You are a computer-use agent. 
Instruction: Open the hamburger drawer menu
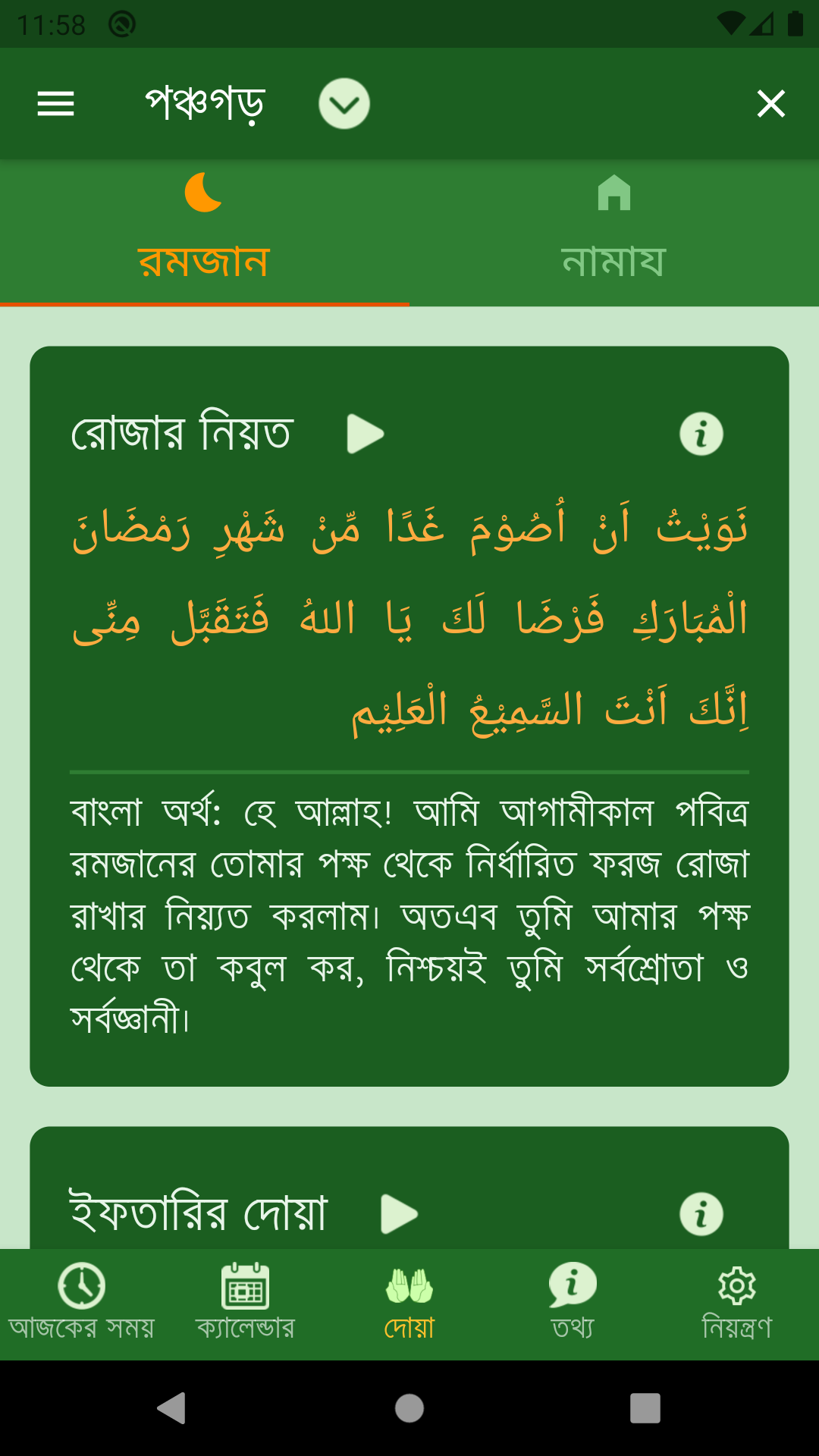(56, 104)
